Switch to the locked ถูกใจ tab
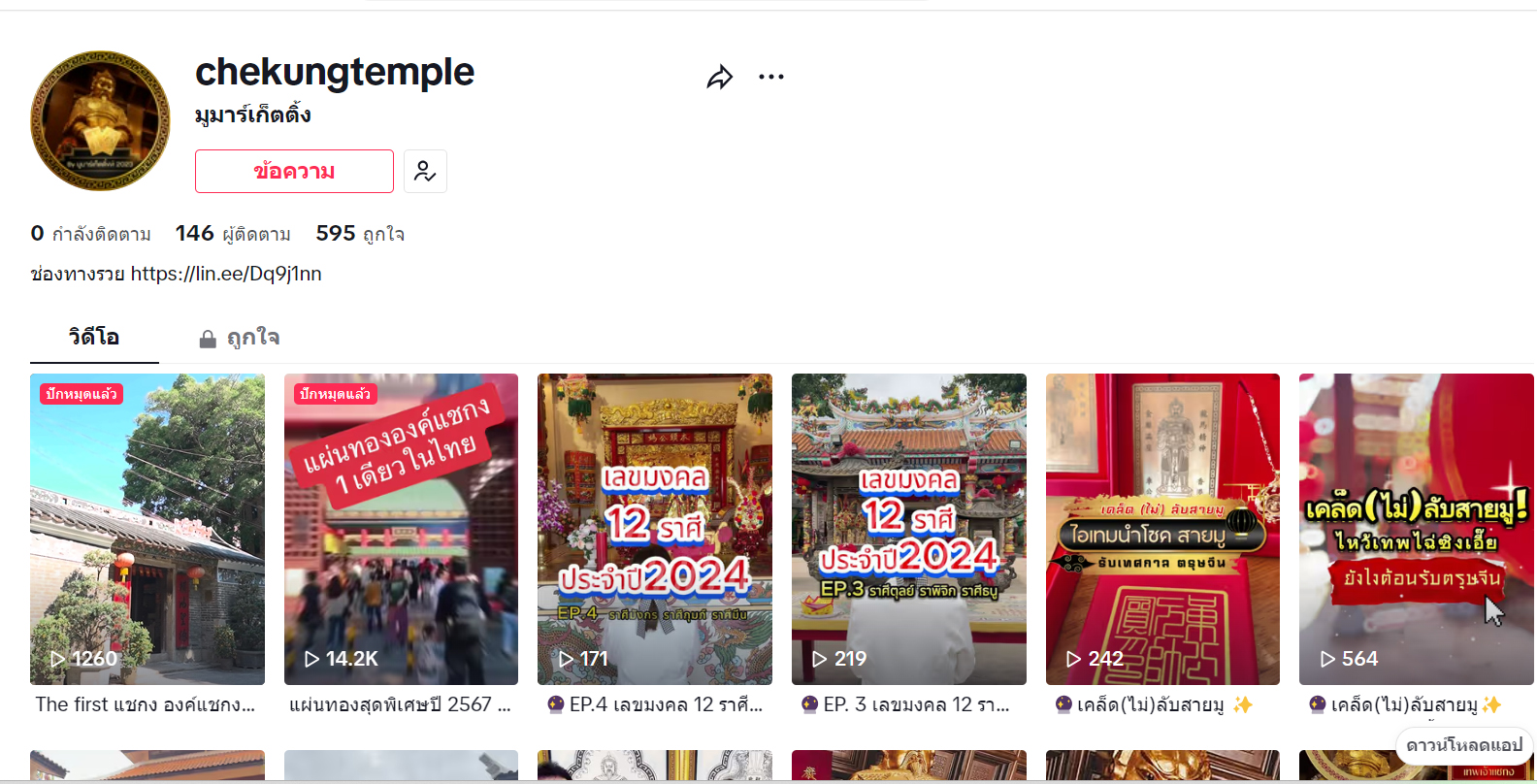 coord(240,338)
